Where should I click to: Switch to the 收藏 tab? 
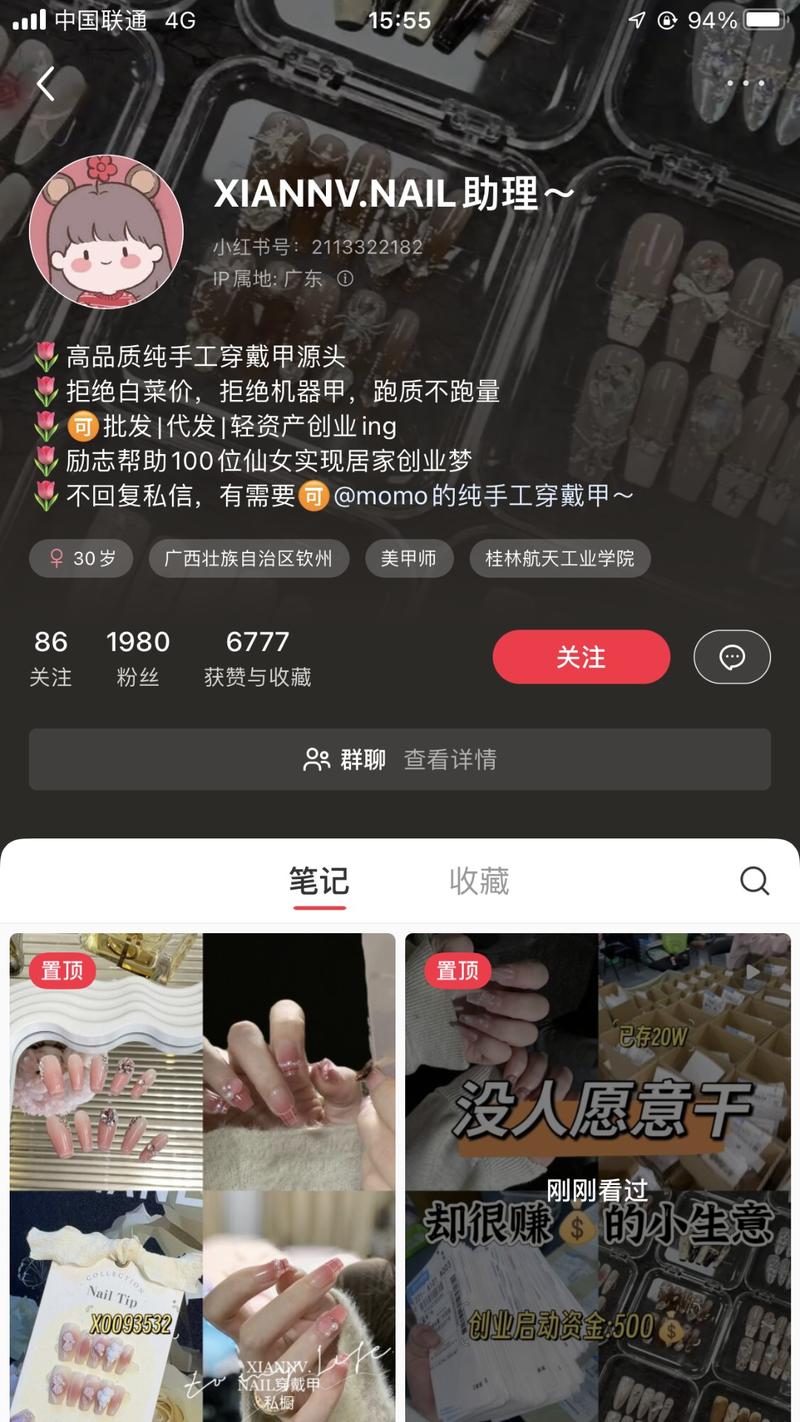480,881
